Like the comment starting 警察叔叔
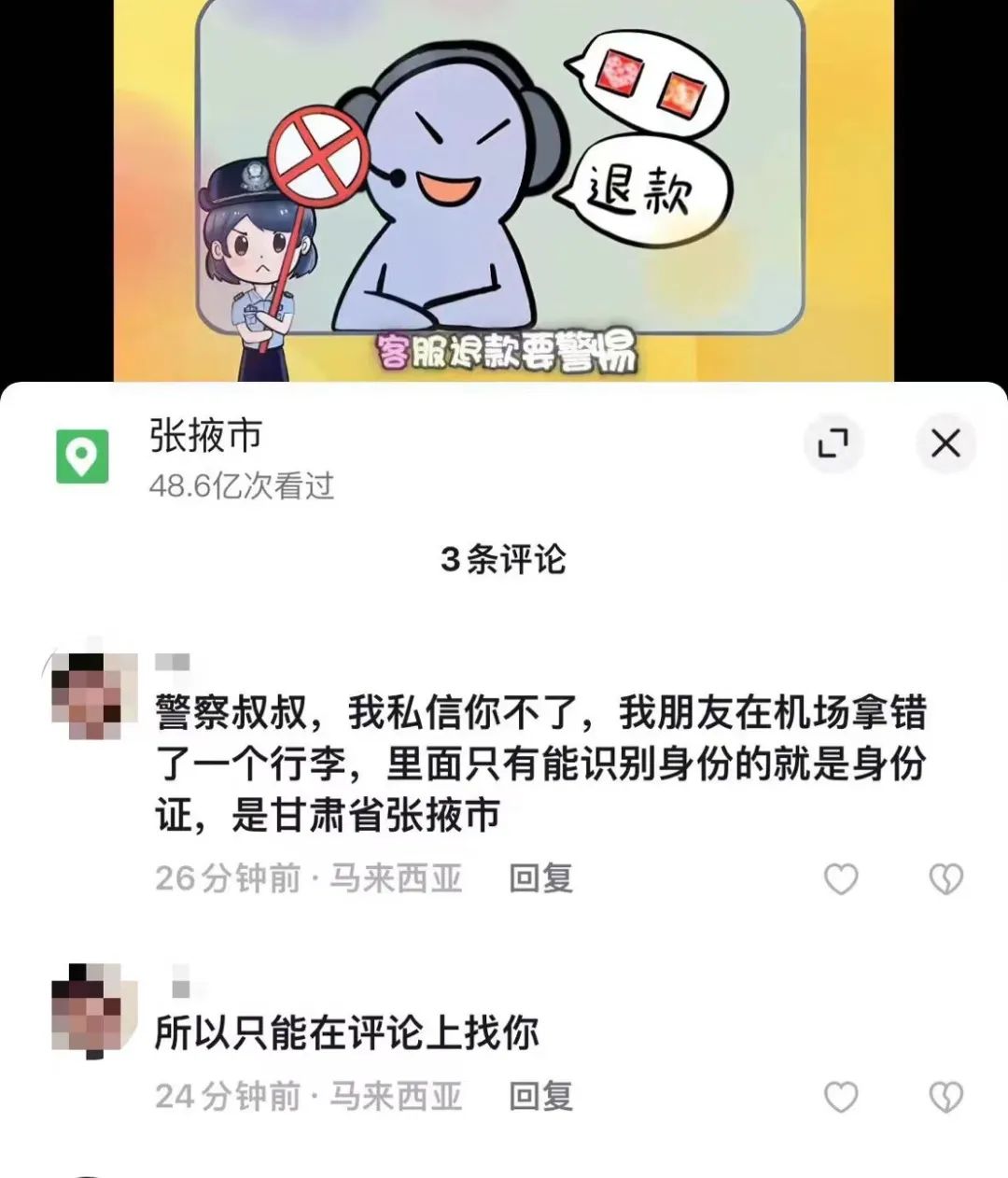 (841, 879)
